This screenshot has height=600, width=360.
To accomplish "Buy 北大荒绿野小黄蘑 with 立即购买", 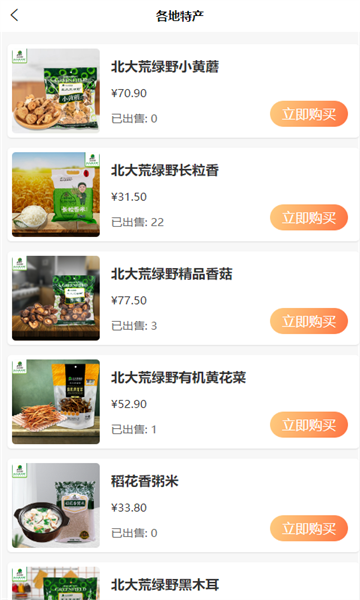I will coord(309,114).
